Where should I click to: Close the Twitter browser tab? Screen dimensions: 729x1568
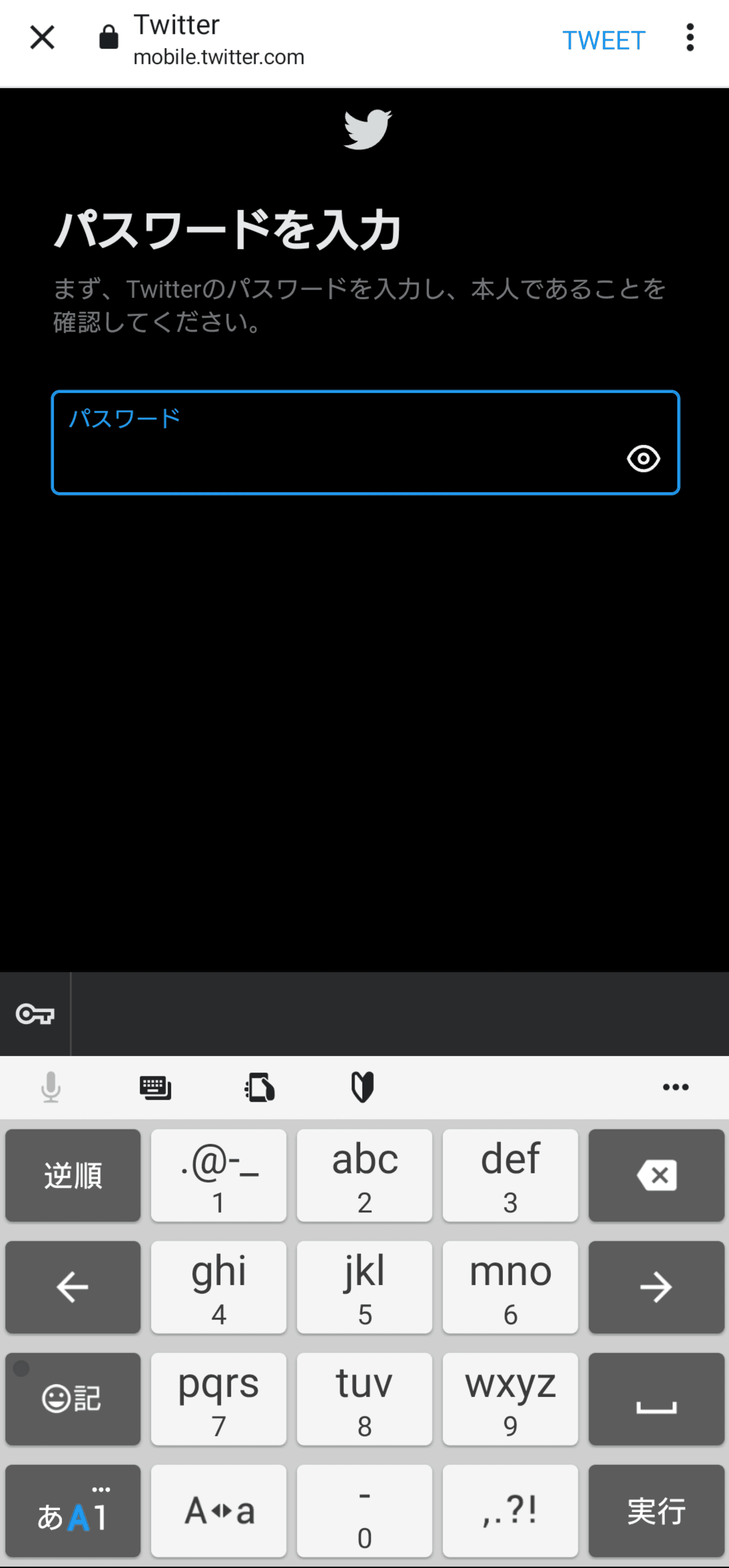(x=42, y=38)
